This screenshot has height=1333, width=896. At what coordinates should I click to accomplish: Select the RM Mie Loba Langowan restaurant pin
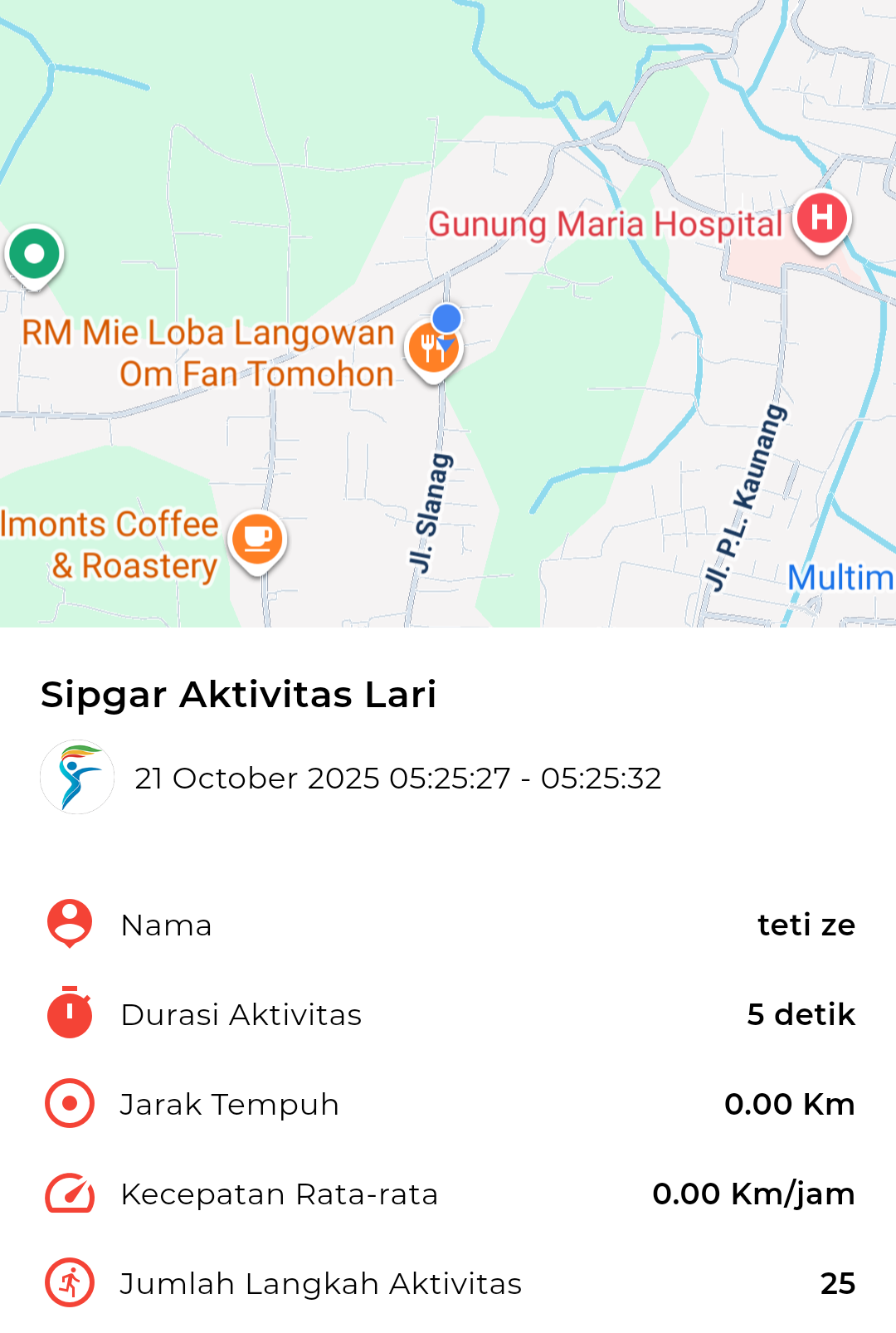pyautogui.click(x=431, y=349)
